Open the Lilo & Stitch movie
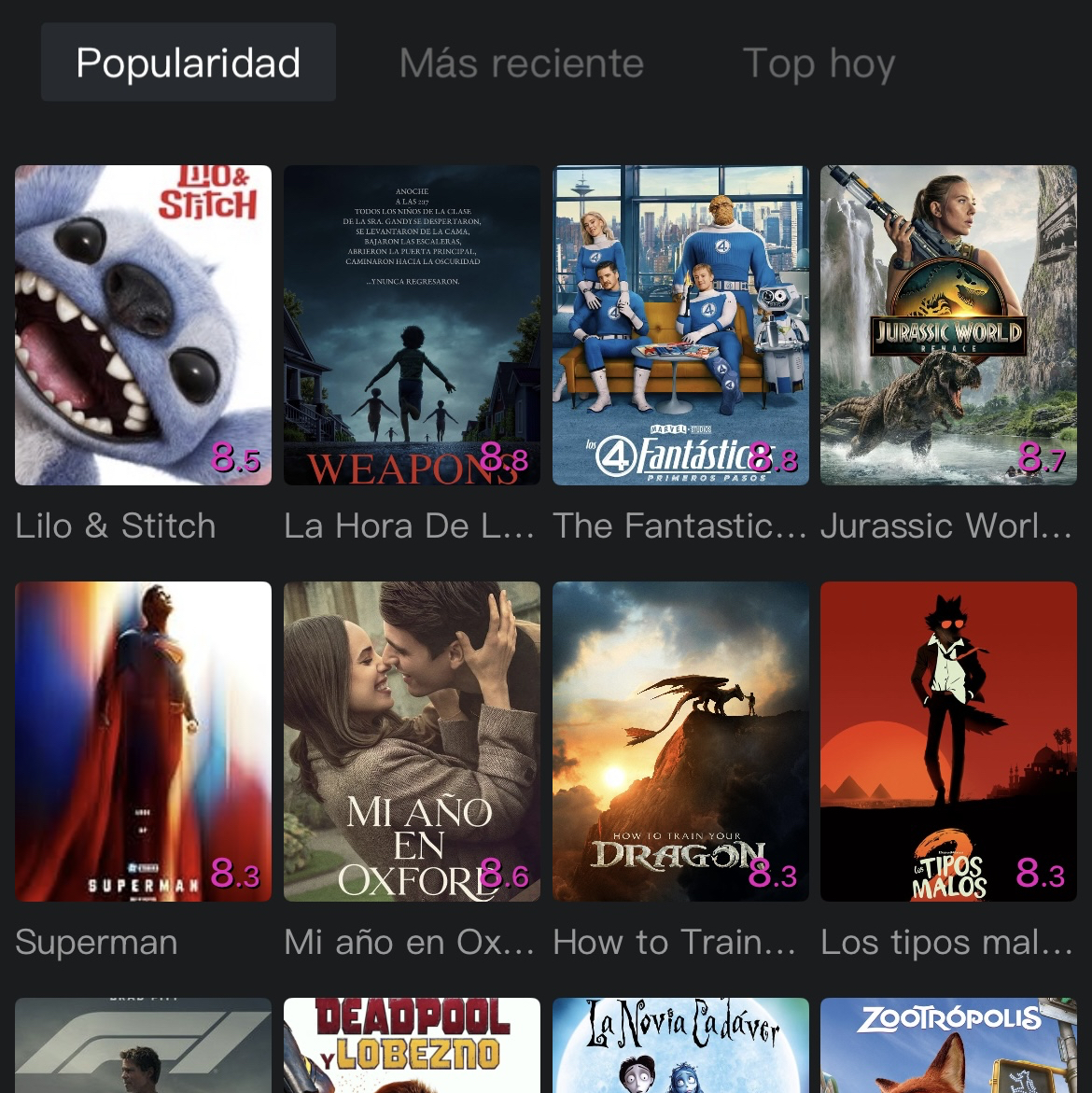Screen dimensions: 1092x1093 click(143, 325)
